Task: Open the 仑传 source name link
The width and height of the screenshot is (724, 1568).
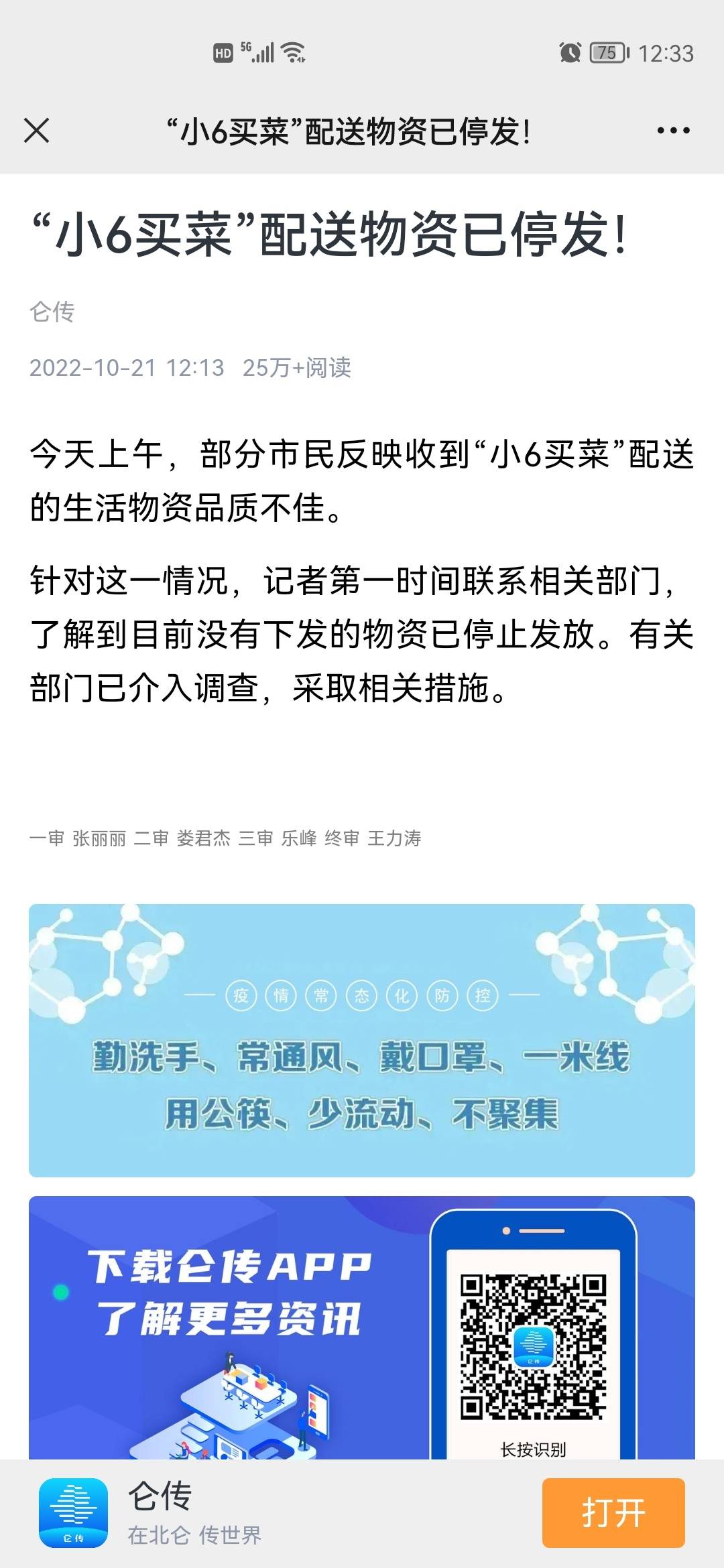Action: pos(52,312)
